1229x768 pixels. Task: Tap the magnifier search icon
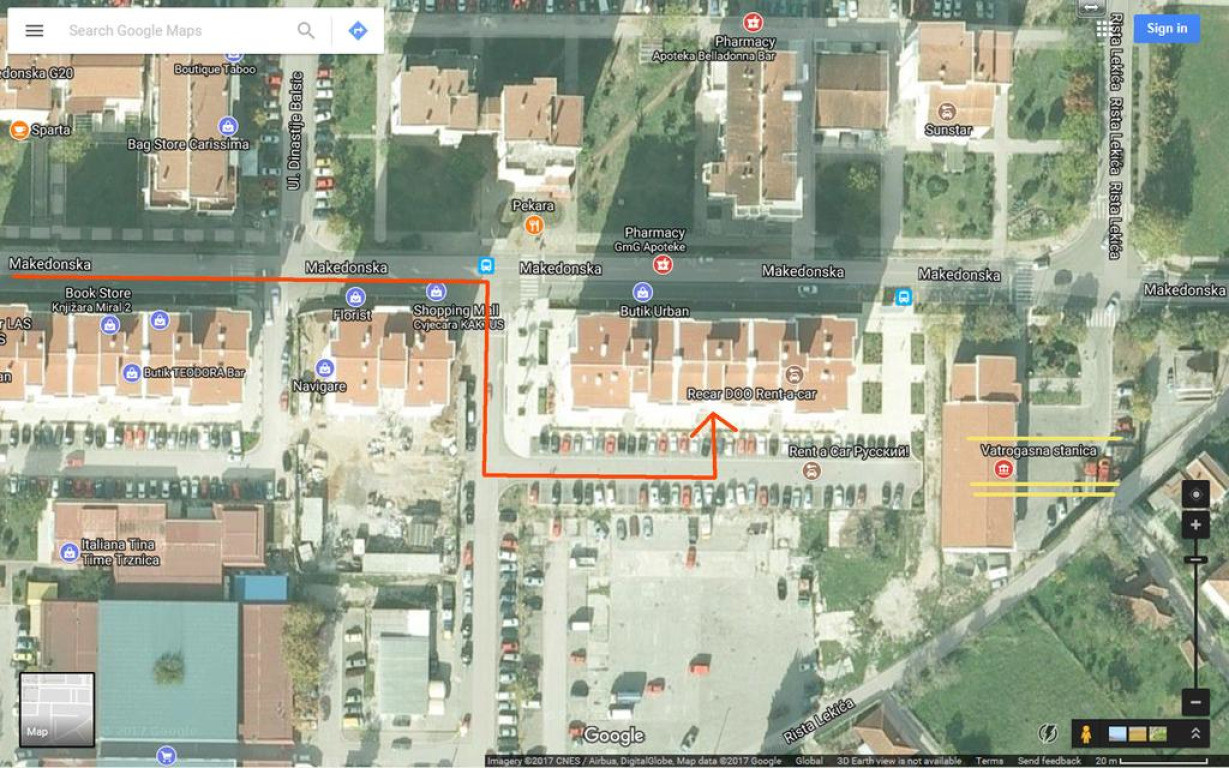click(x=306, y=31)
